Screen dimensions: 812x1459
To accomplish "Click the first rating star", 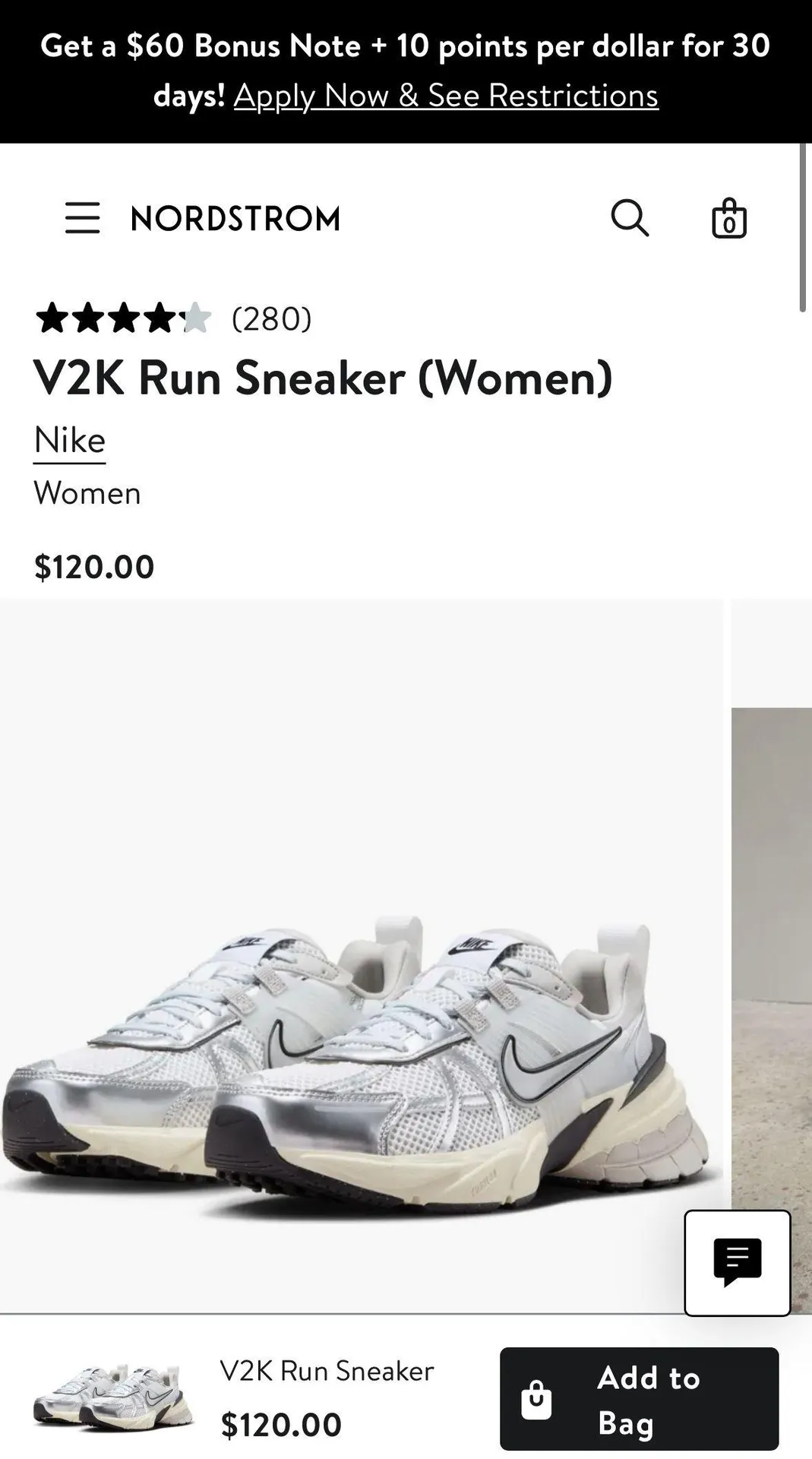I will coord(51,320).
